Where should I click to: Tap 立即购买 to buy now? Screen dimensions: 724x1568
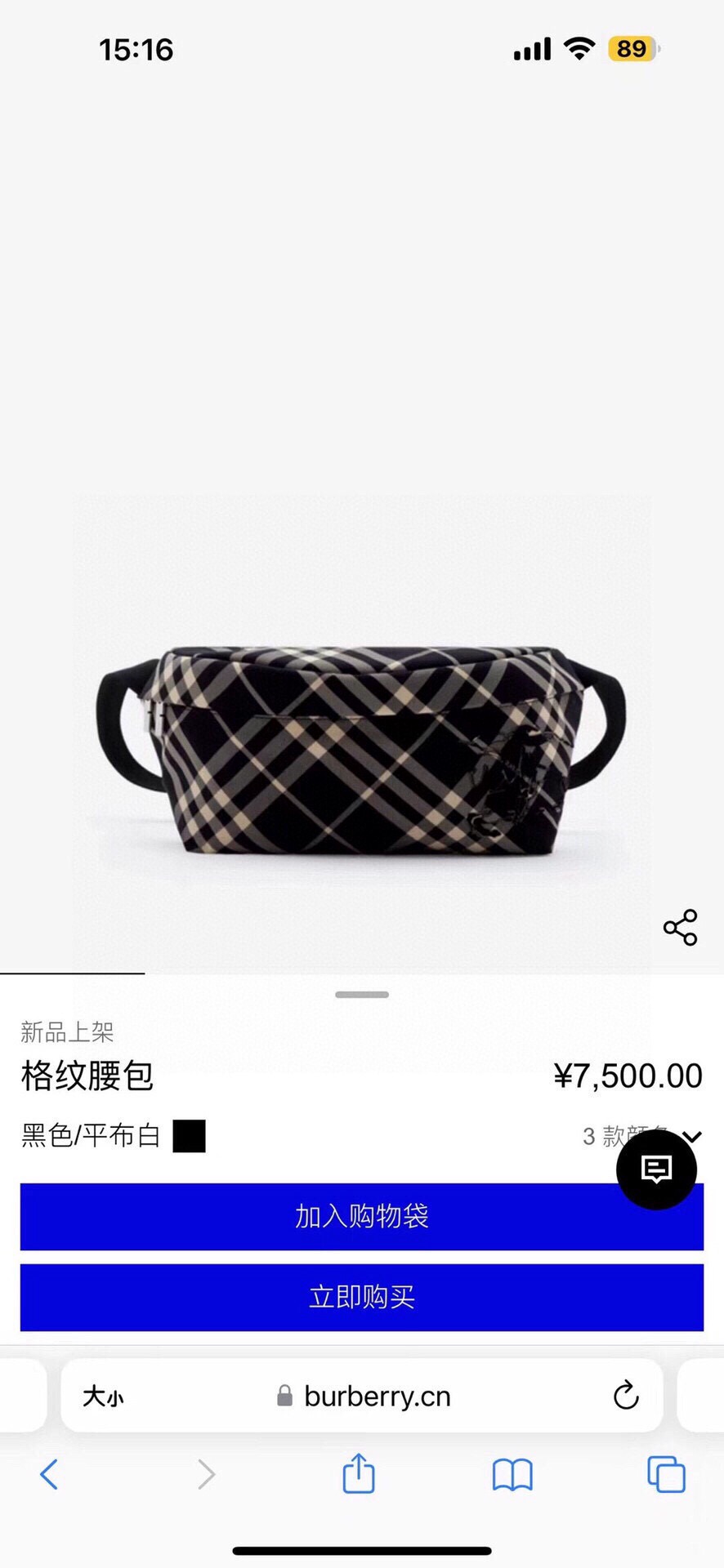[x=361, y=1297]
